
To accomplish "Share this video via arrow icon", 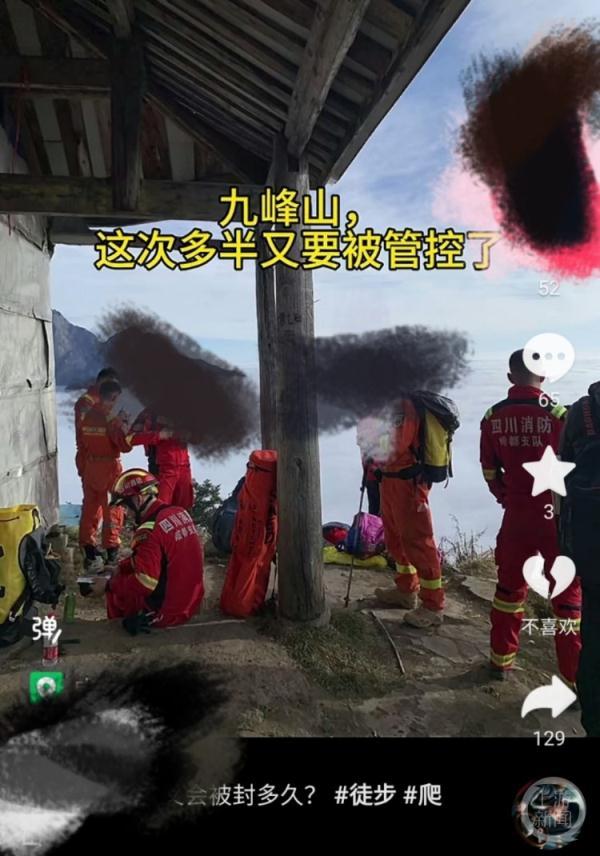I will pyautogui.click(x=548, y=698).
